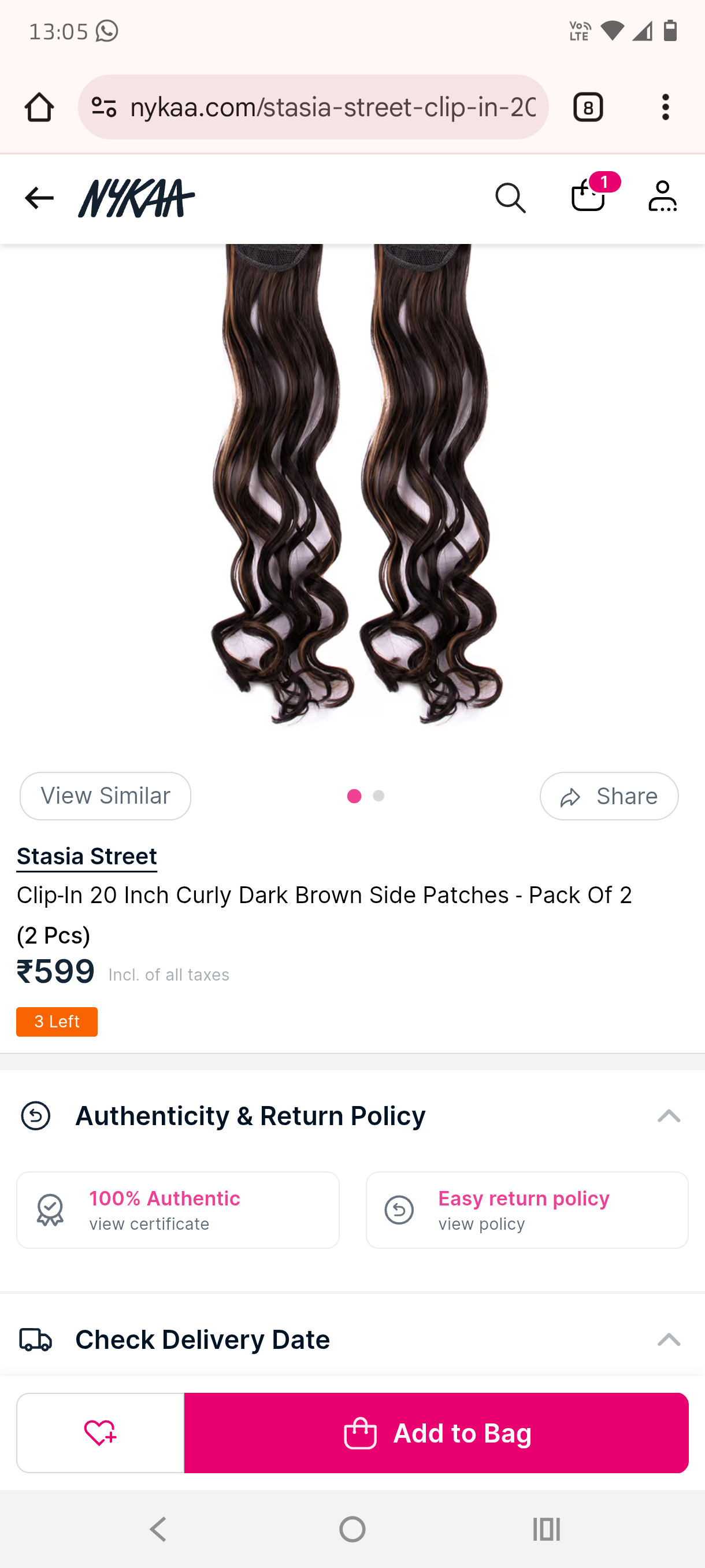
Task: Tap the View Similar button
Action: (x=105, y=796)
